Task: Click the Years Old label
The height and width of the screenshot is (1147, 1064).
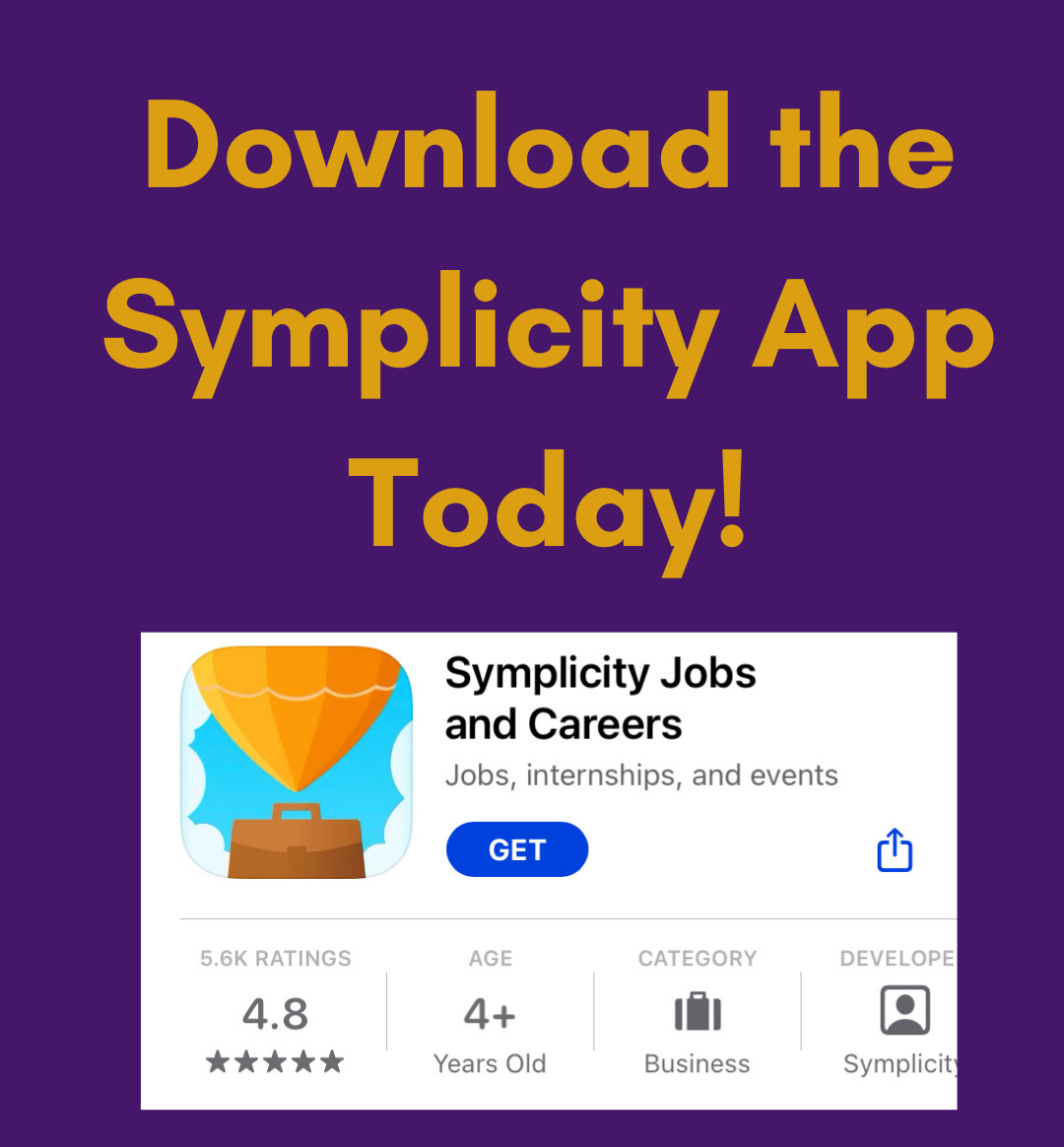Action: [x=490, y=1063]
